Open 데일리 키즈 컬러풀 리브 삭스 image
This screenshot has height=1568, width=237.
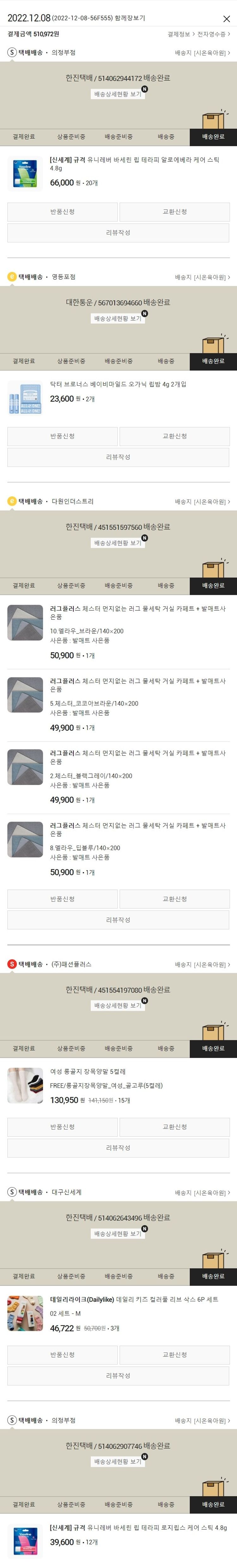(x=25, y=1313)
